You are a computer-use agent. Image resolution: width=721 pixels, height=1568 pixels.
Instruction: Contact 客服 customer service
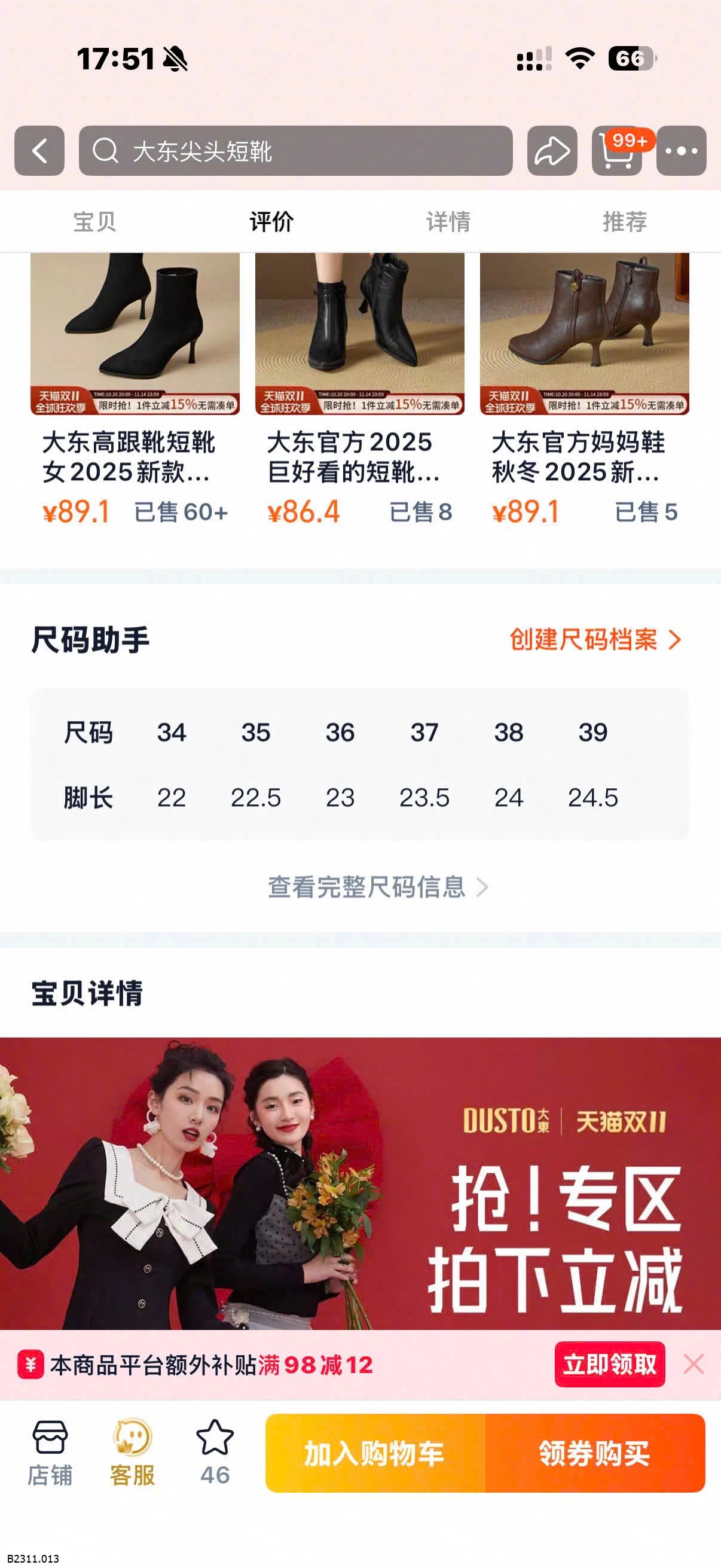(132, 1453)
